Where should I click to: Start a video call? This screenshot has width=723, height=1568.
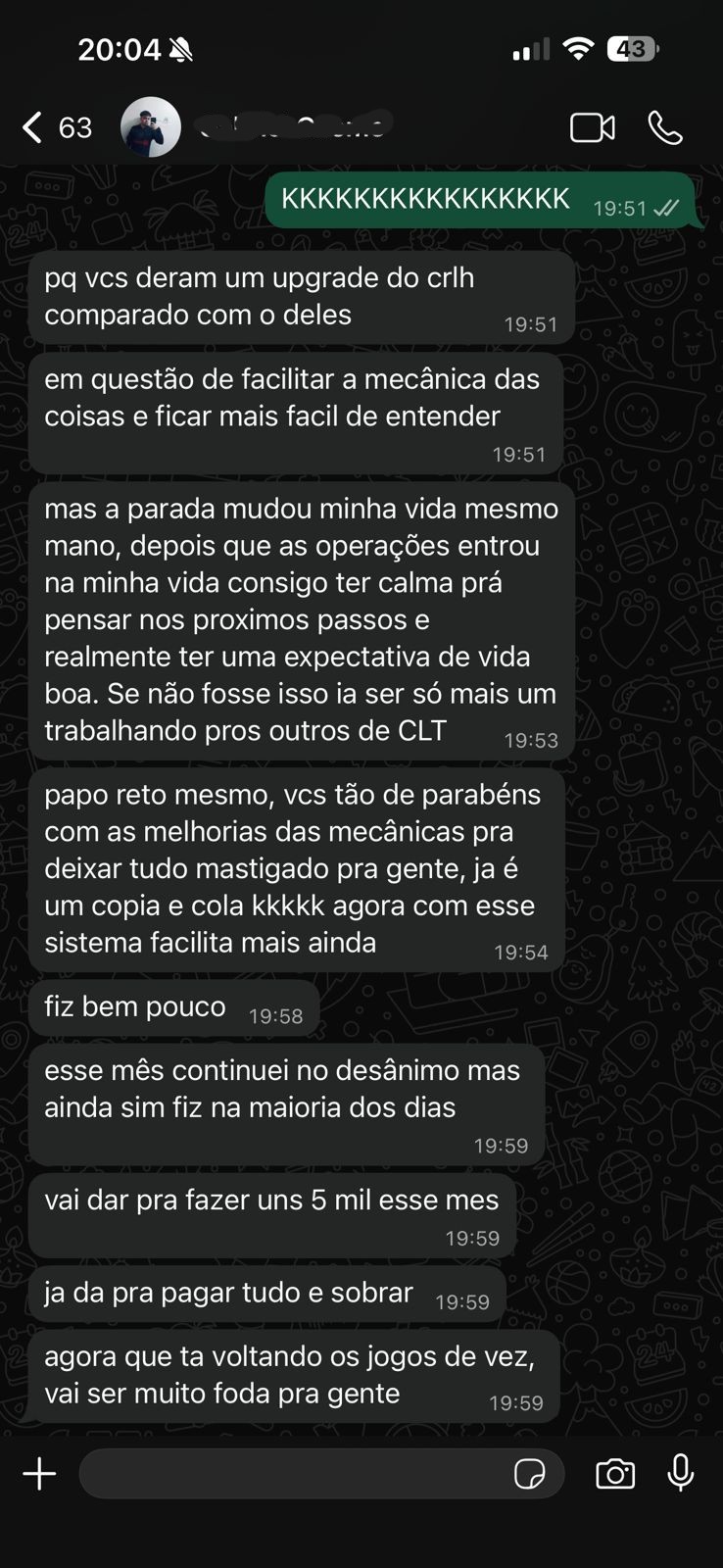pyautogui.click(x=592, y=127)
